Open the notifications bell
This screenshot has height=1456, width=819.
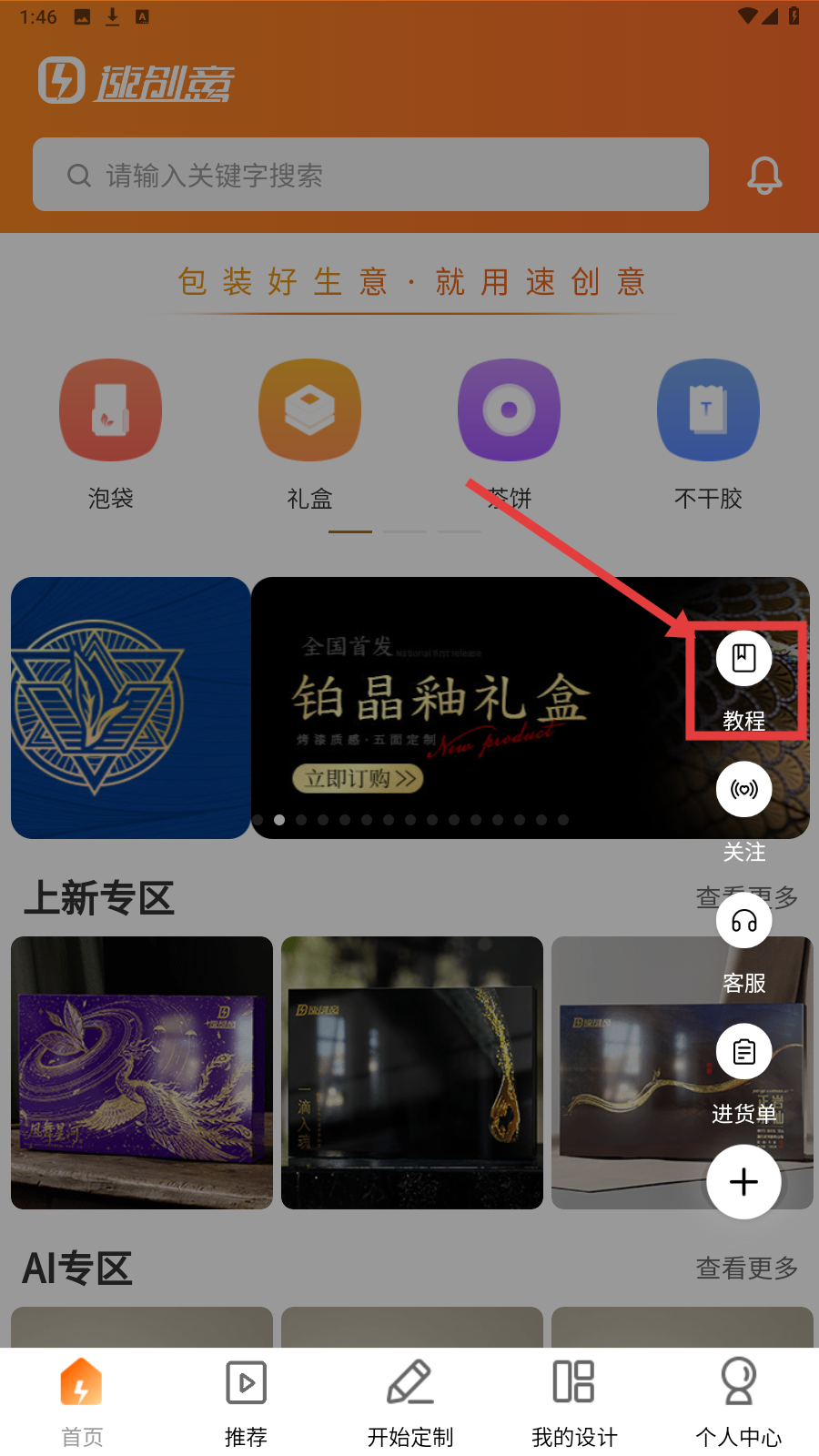[764, 175]
